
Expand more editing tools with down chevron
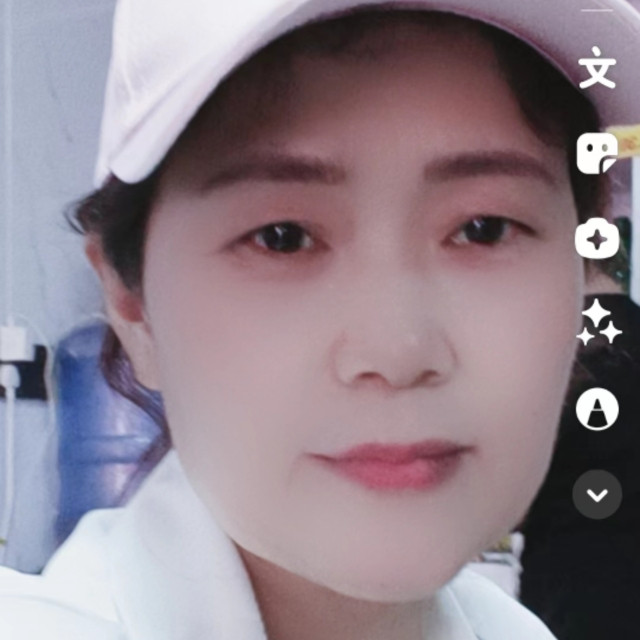(x=597, y=494)
